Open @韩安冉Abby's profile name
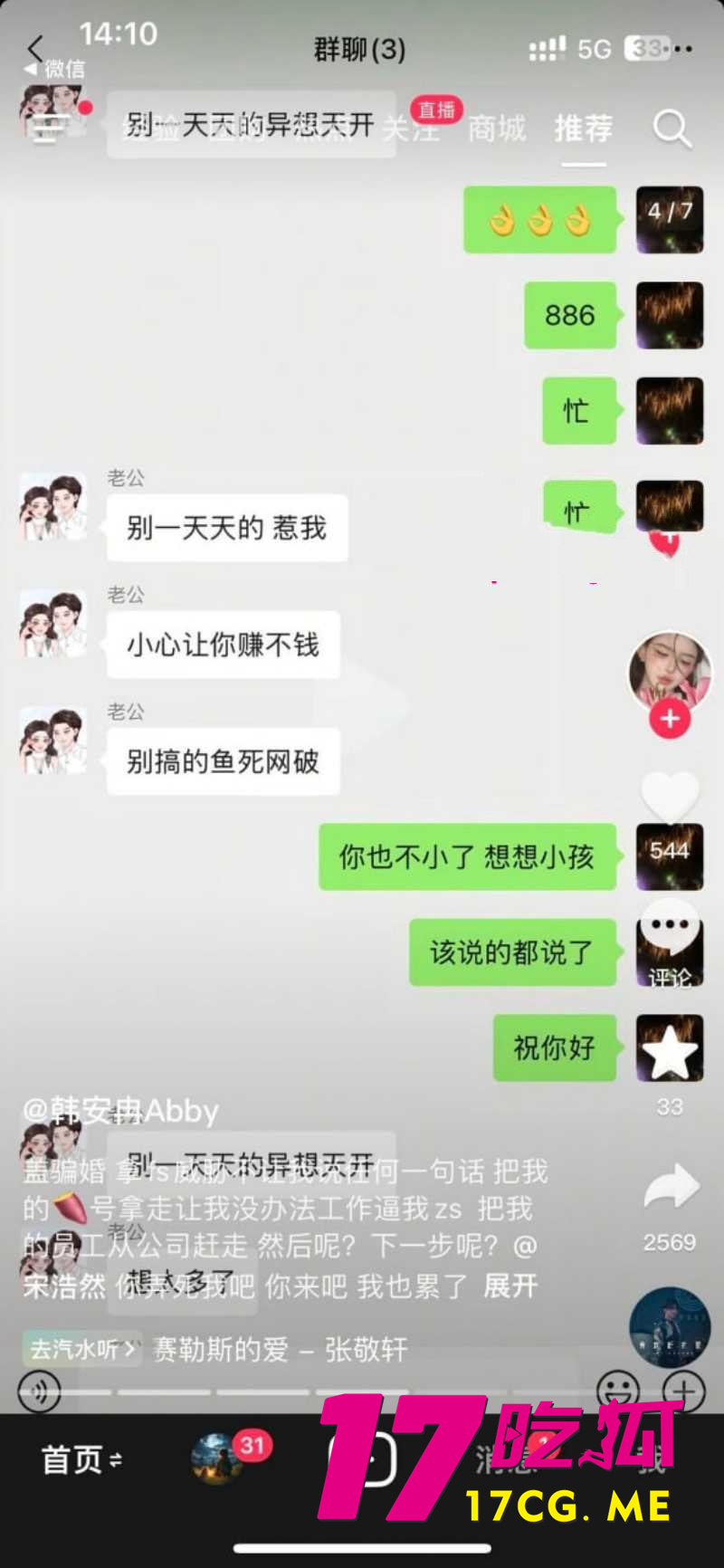 (120, 1110)
